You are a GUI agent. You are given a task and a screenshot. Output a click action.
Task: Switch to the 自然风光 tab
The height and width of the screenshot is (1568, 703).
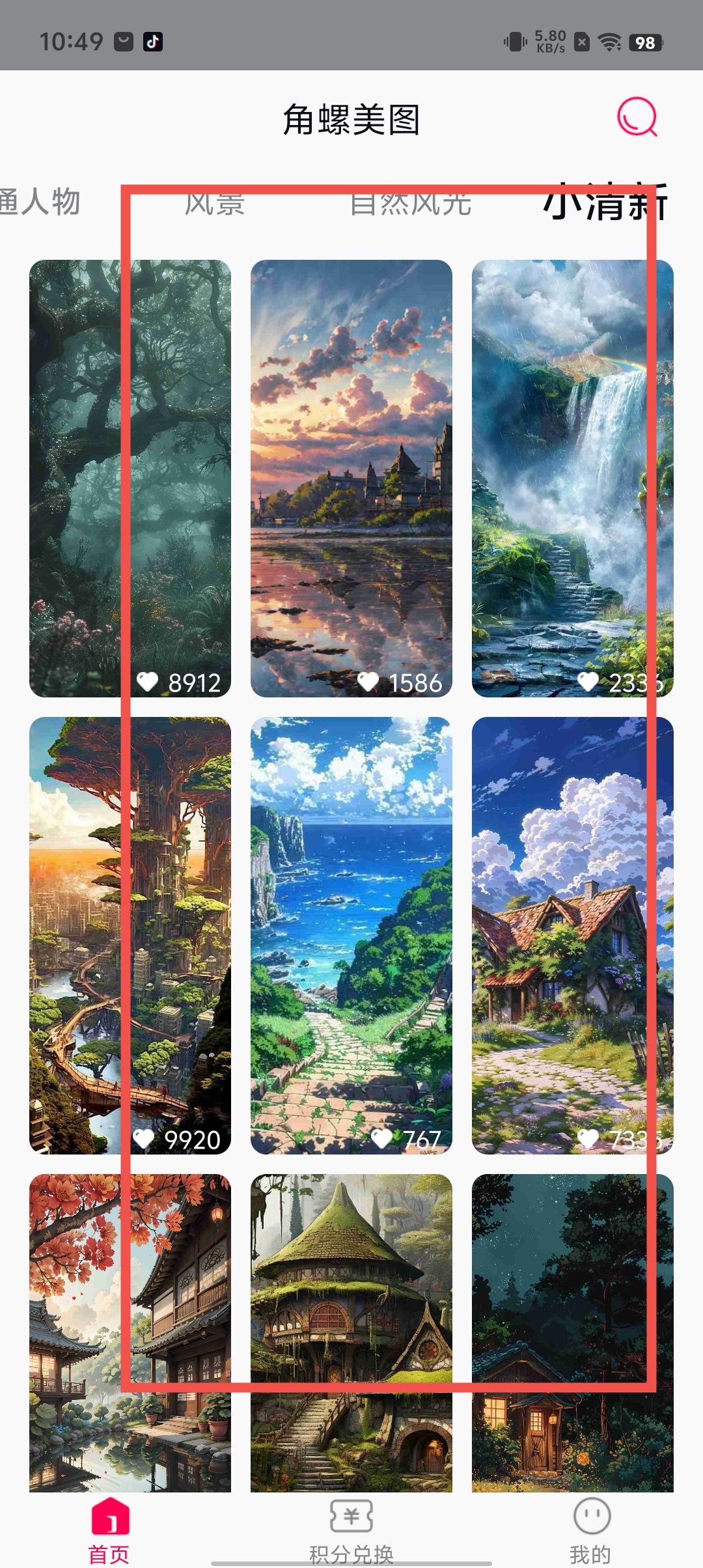[x=410, y=203]
